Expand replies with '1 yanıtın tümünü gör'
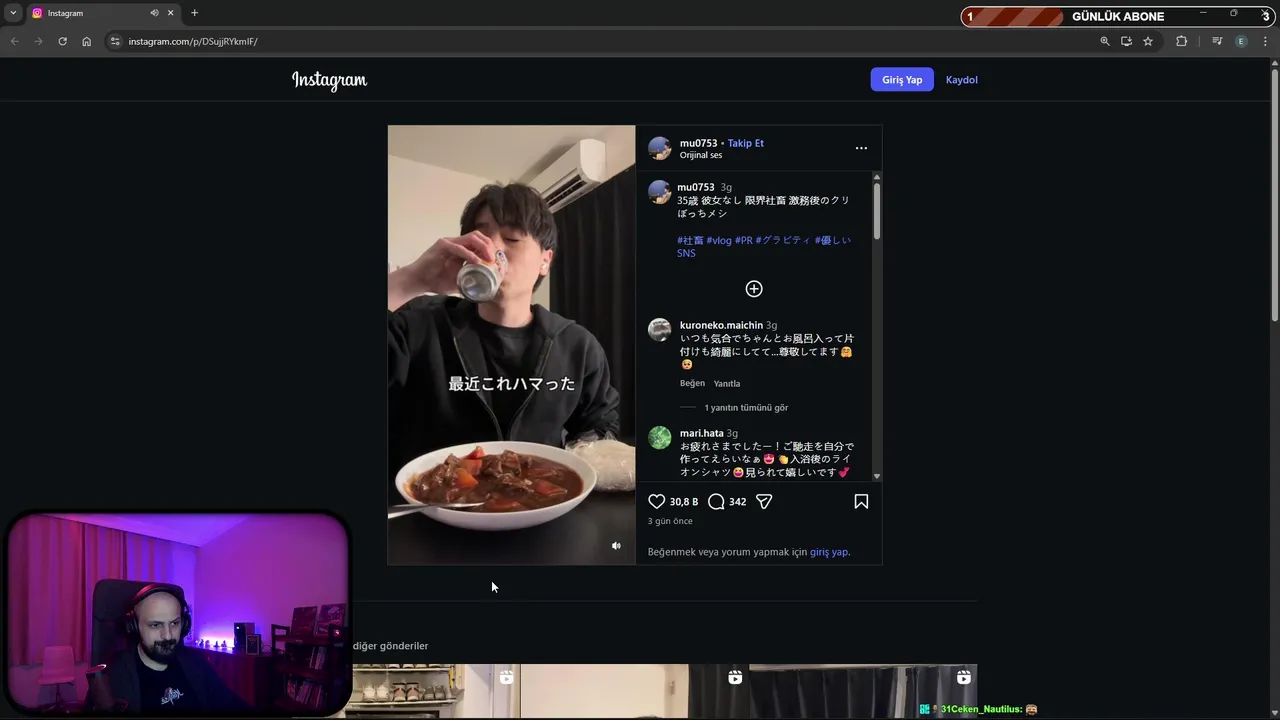The width and height of the screenshot is (1280, 720). (x=745, y=408)
